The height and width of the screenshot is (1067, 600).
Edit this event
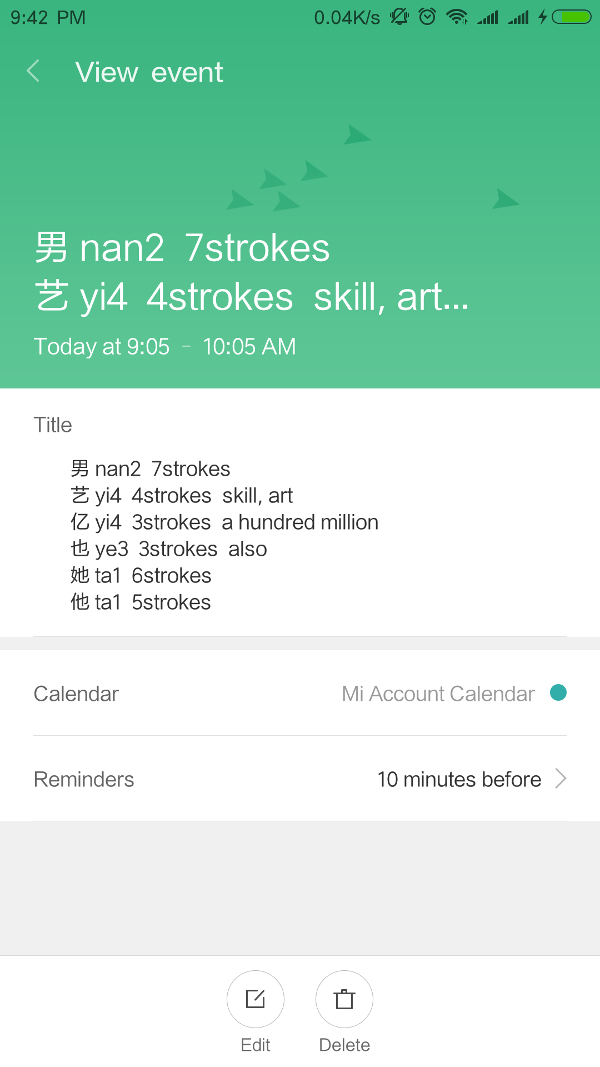click(x=255, y=999)
